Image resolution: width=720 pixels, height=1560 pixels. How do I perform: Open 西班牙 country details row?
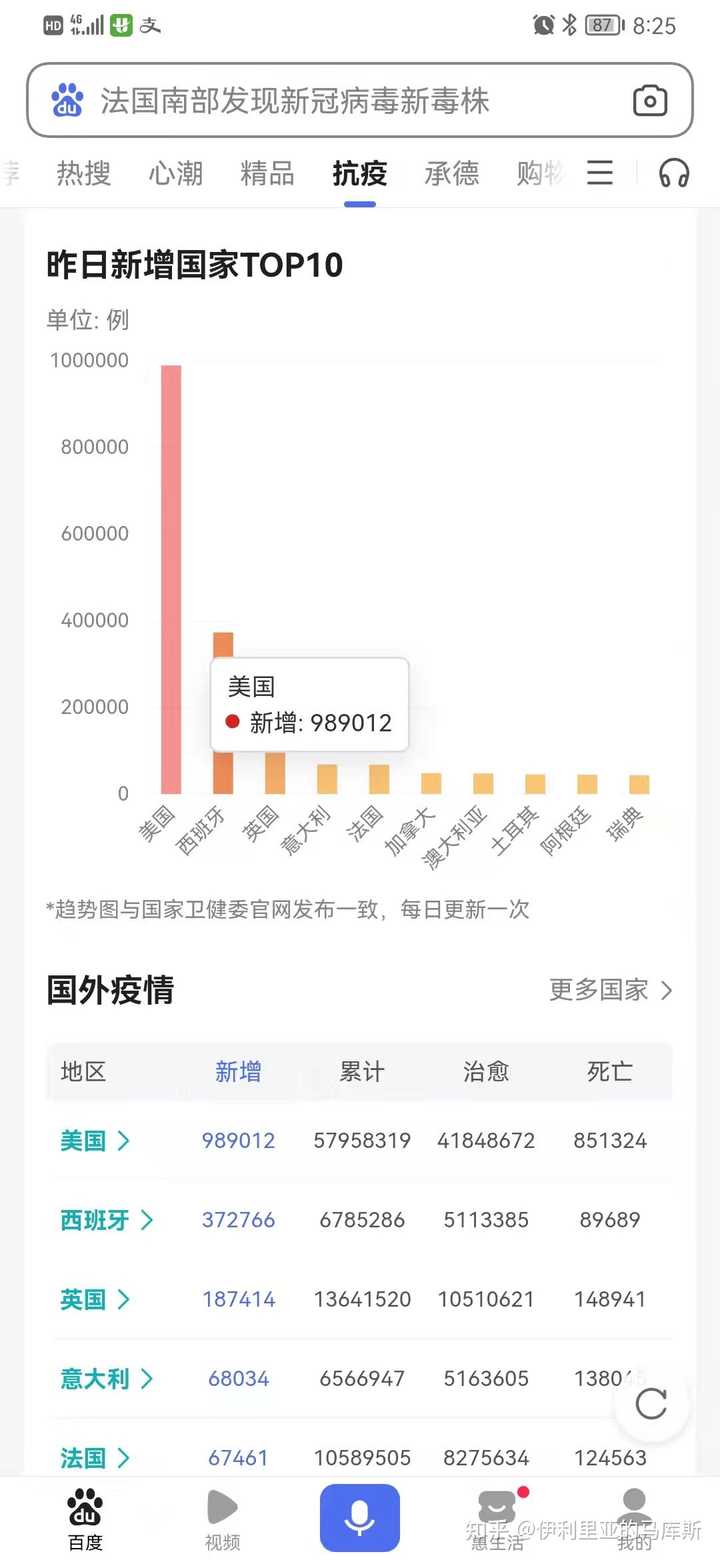coord(106,1220)
